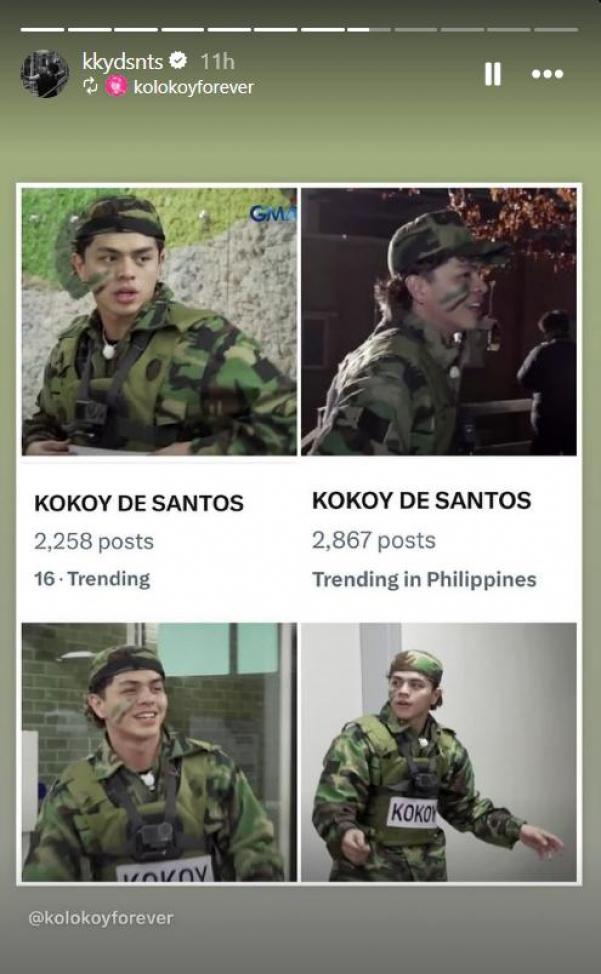Image resolution: width=601 pixels, height=974 pixels.
Task: Open the three-dot story options menu
Action: [x=547, y=74]
